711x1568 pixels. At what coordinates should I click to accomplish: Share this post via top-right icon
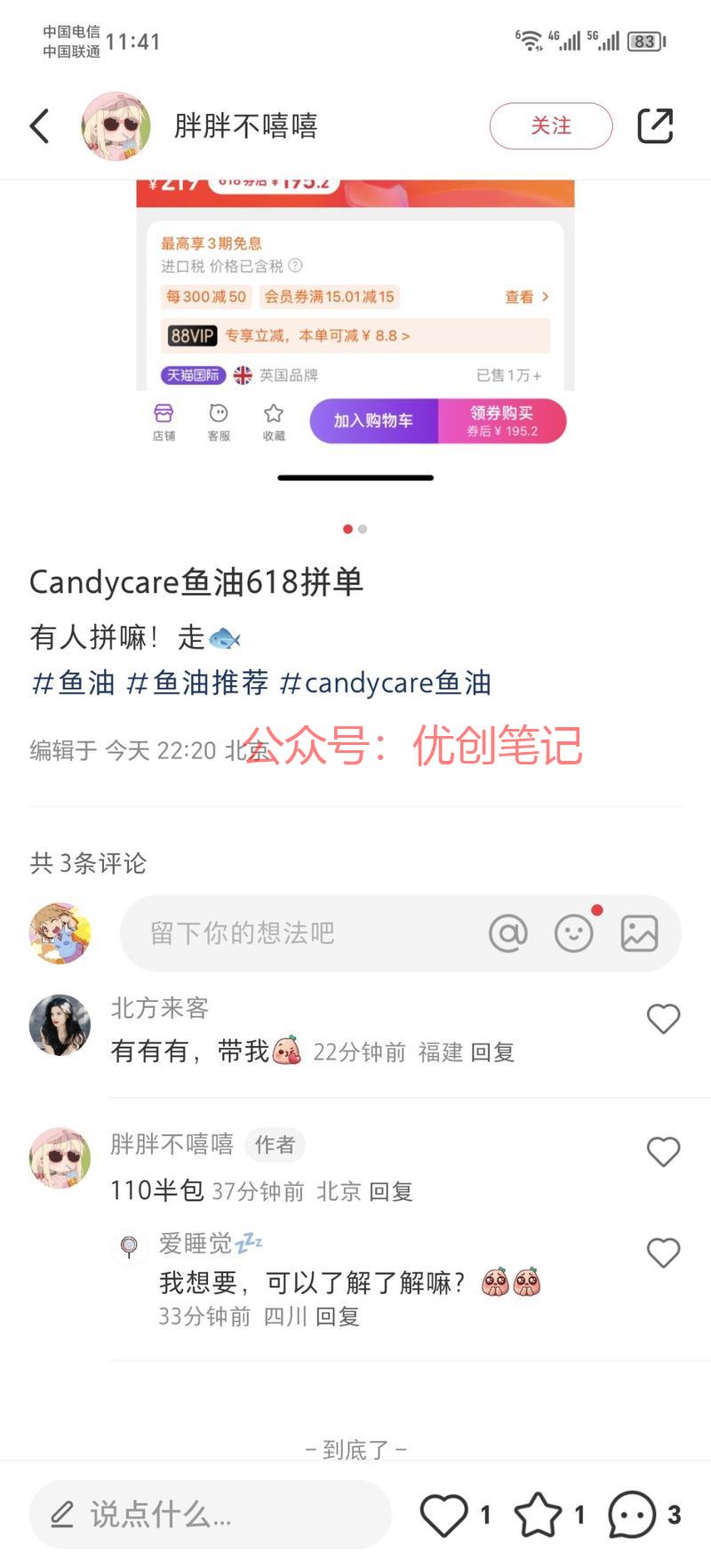[655, 126]
